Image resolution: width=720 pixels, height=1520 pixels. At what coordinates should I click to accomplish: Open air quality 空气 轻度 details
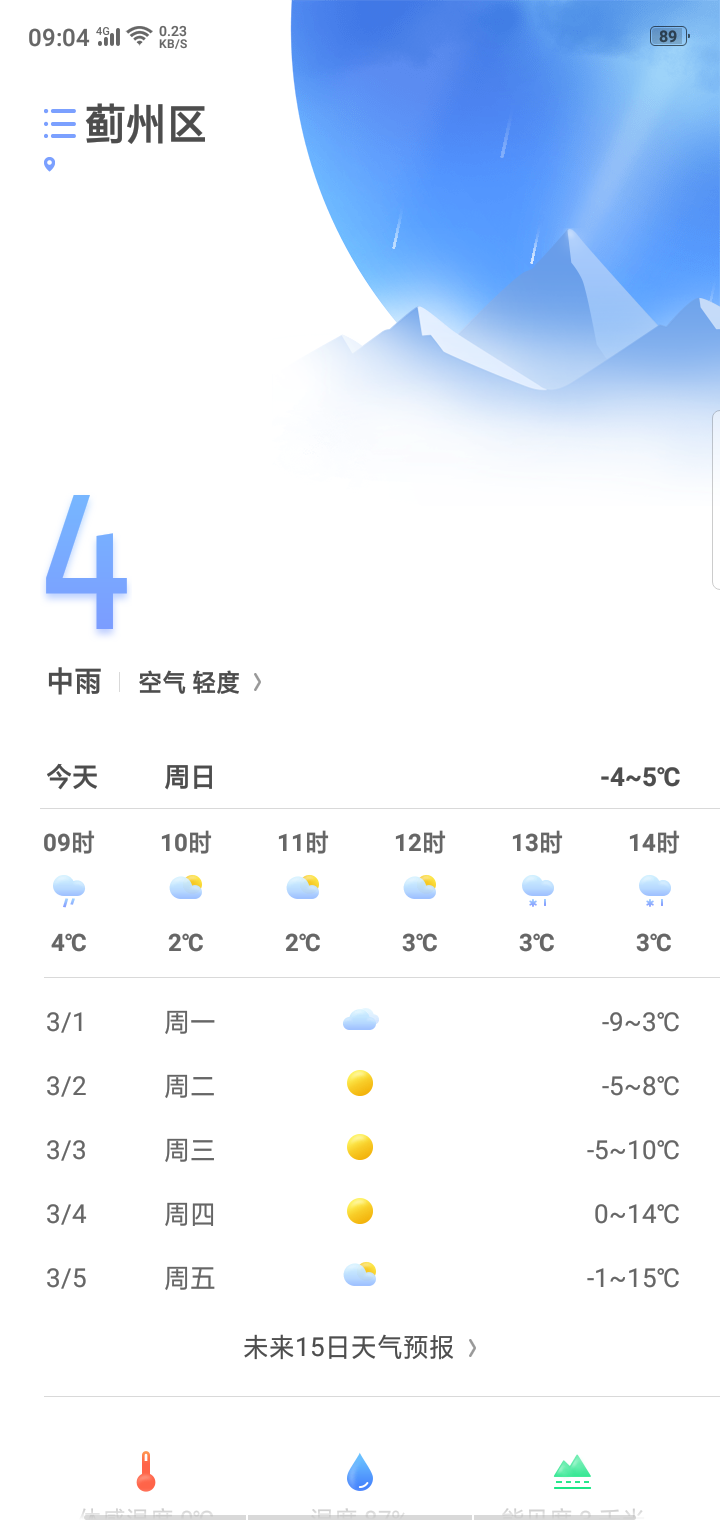click(x=200, y=683)
